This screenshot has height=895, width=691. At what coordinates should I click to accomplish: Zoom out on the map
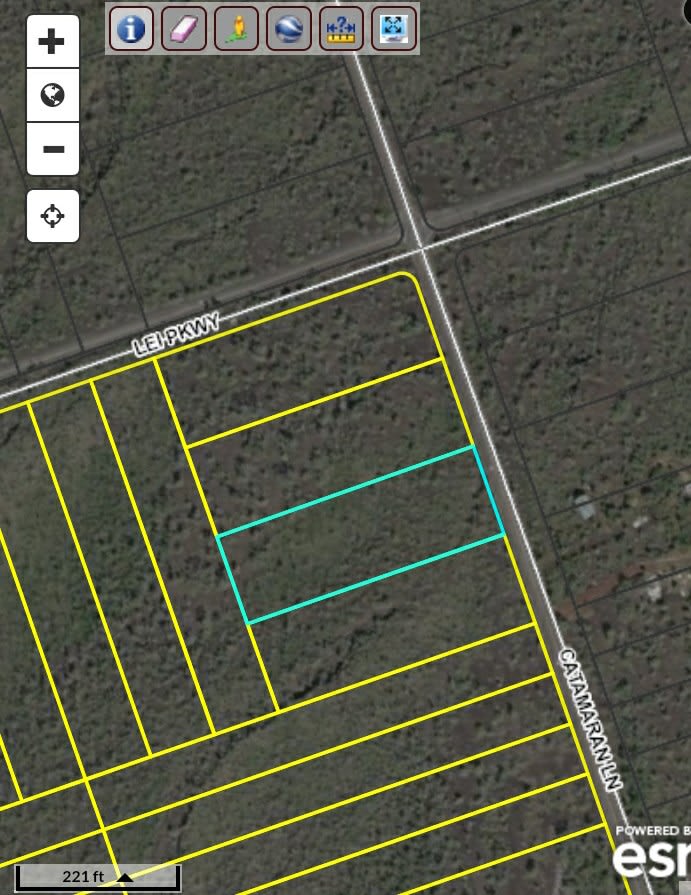pos(53,149)
